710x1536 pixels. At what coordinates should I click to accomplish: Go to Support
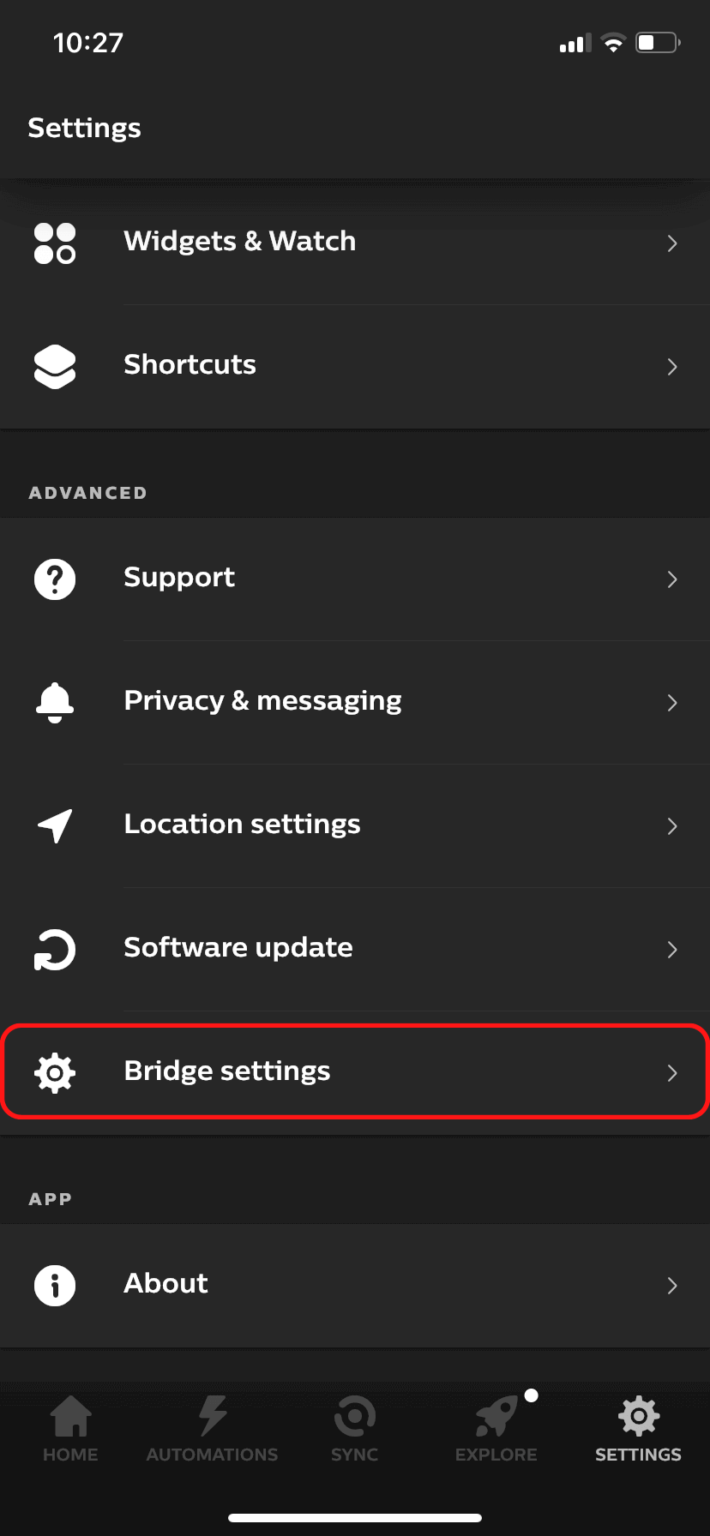(x=355, y=578)
